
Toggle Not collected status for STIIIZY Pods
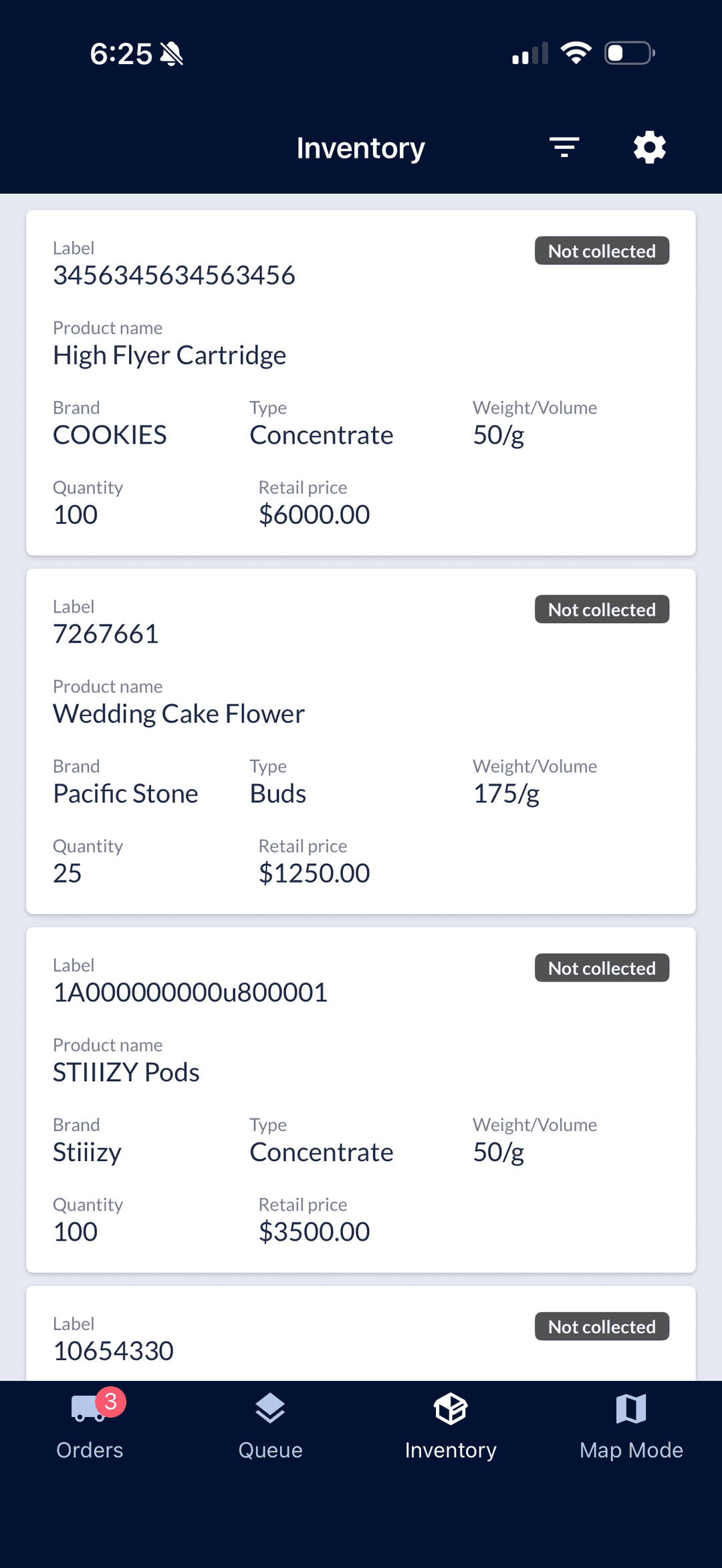(600, 967)
